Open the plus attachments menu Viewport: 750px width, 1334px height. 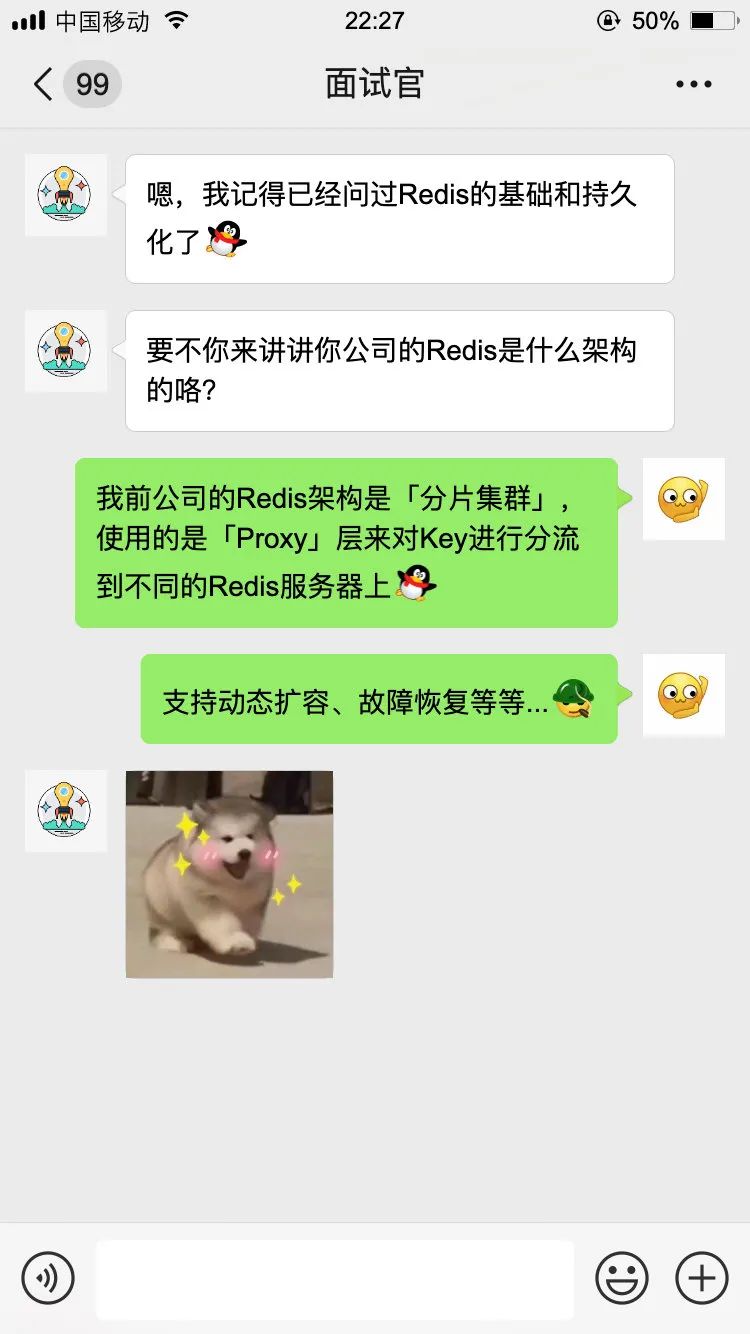702,1277
